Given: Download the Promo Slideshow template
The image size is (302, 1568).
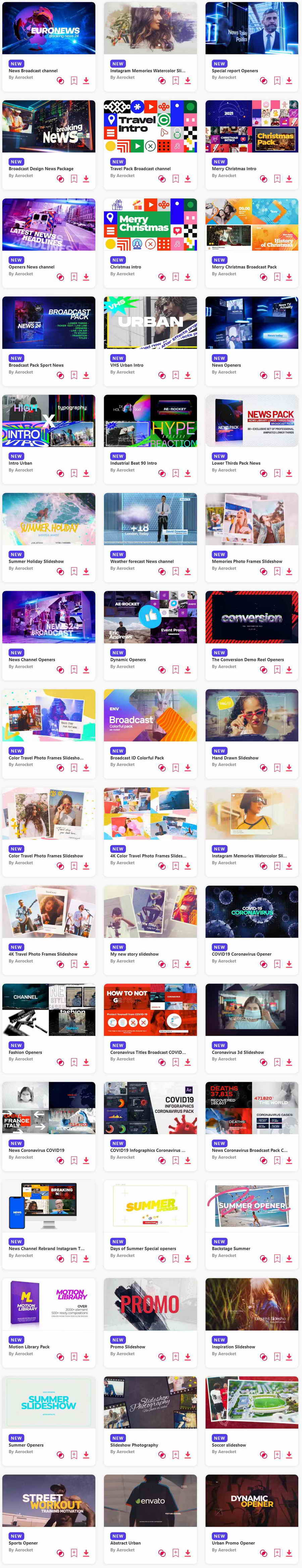Looking at the screenshot, I should tap(188, 1357).
